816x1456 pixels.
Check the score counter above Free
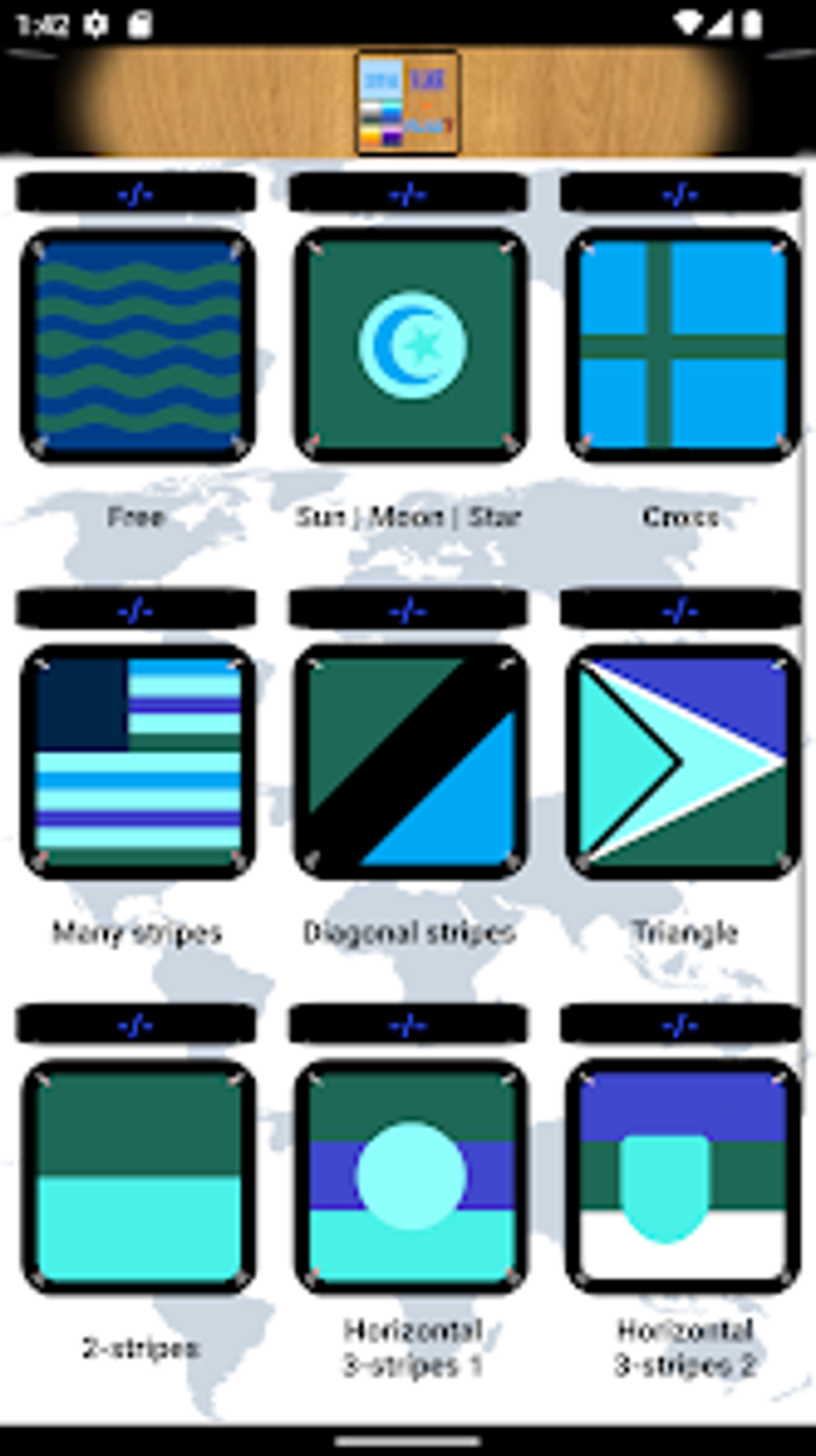pos(136,192)
